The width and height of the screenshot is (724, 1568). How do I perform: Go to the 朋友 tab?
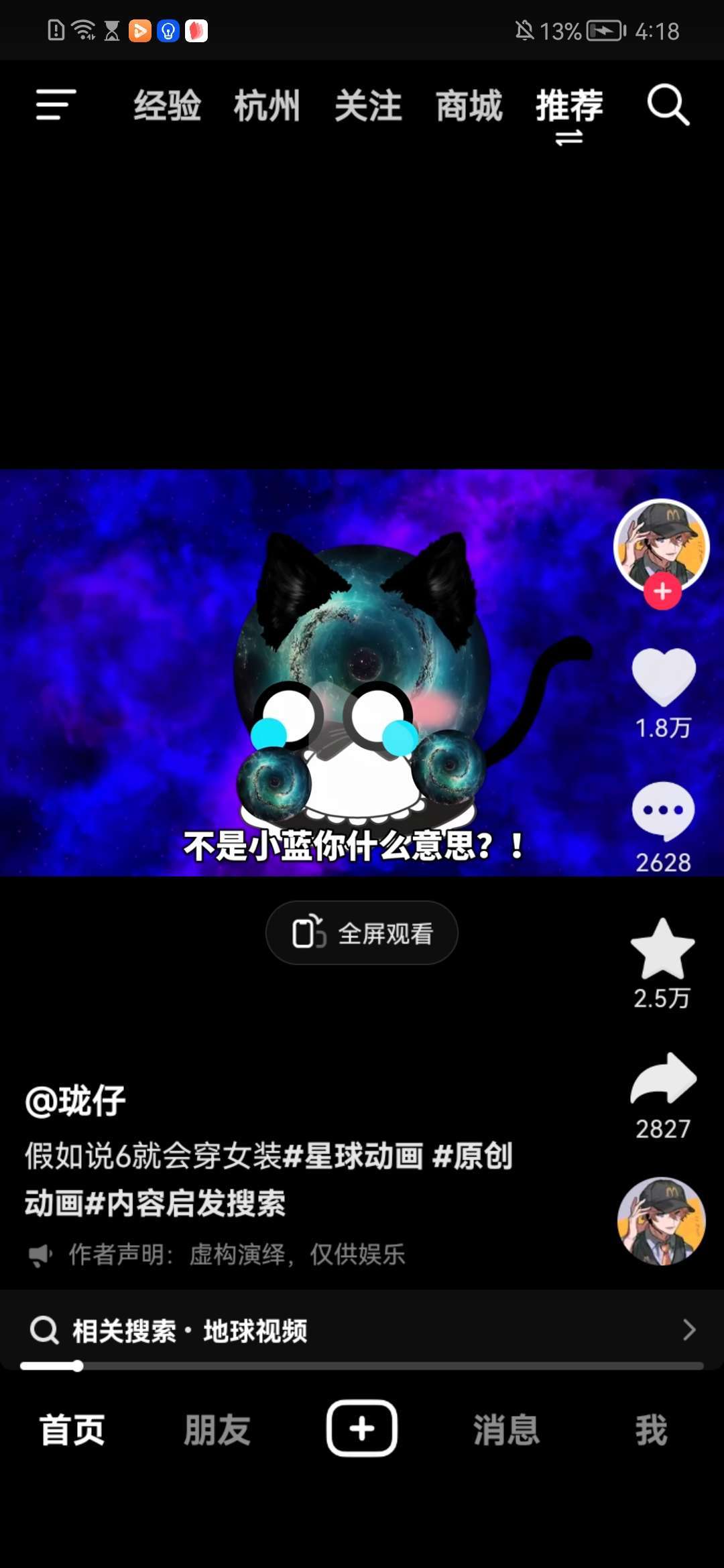point(217,1429)
